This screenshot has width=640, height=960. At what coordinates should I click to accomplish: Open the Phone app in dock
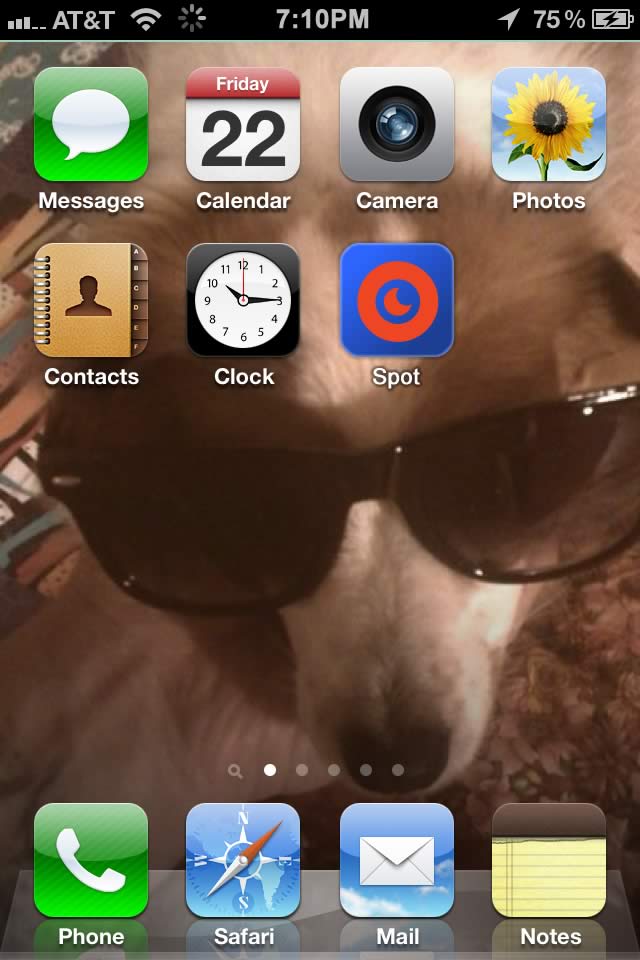(91, 860)
